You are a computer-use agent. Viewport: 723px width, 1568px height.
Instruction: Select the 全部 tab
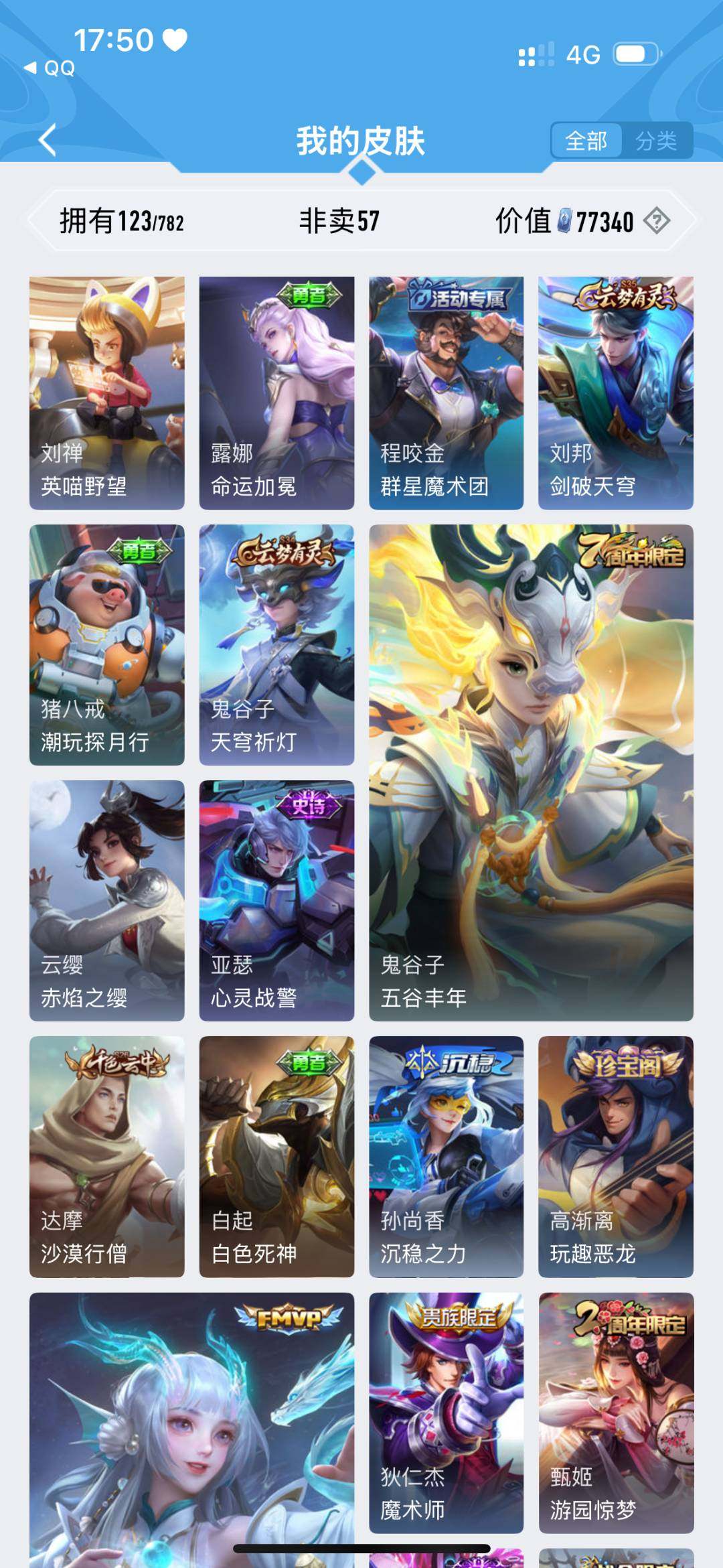click(587, 141)
